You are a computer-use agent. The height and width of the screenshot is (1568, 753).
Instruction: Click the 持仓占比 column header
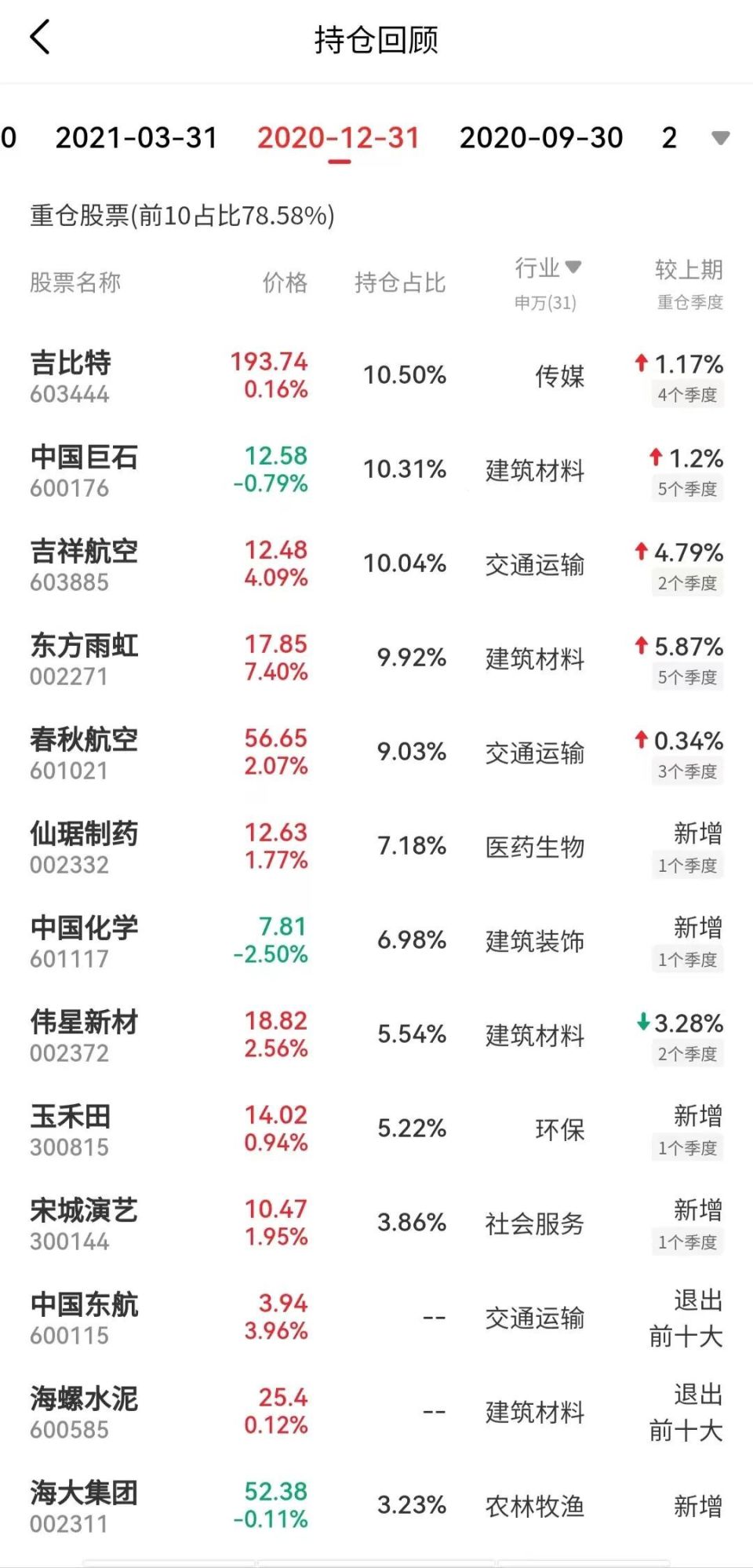[400, 283]
